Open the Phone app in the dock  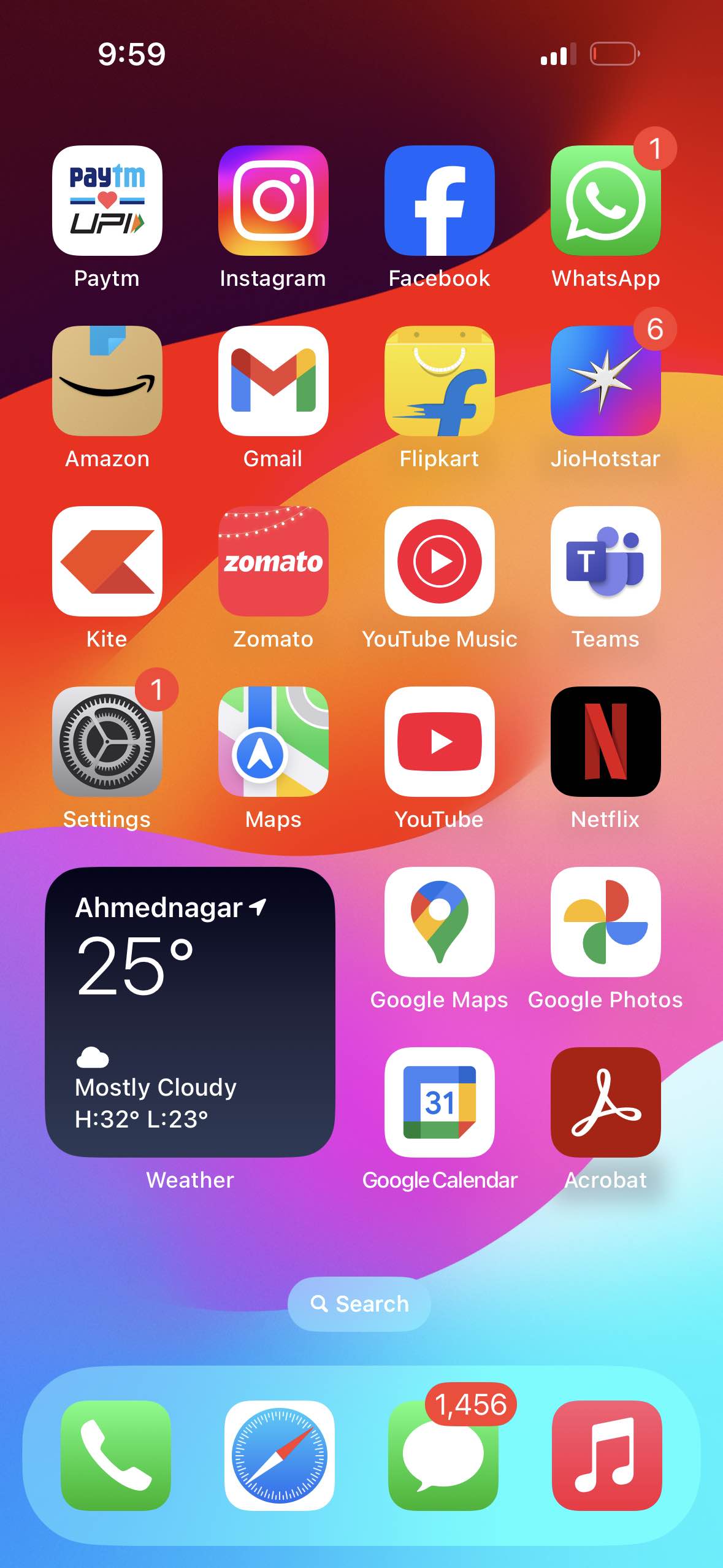click(x=116, y=1455)
